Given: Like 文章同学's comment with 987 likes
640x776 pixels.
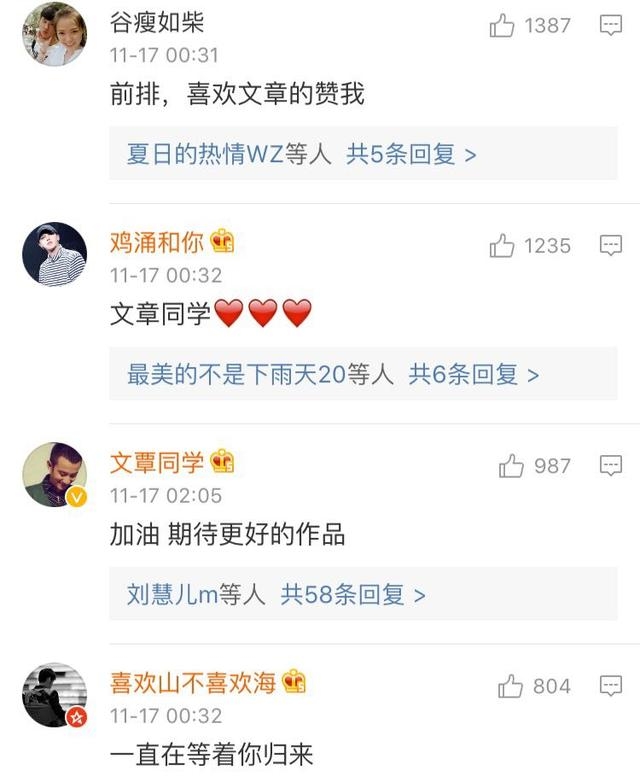Looking at the screenshot, I should [511, 466].
